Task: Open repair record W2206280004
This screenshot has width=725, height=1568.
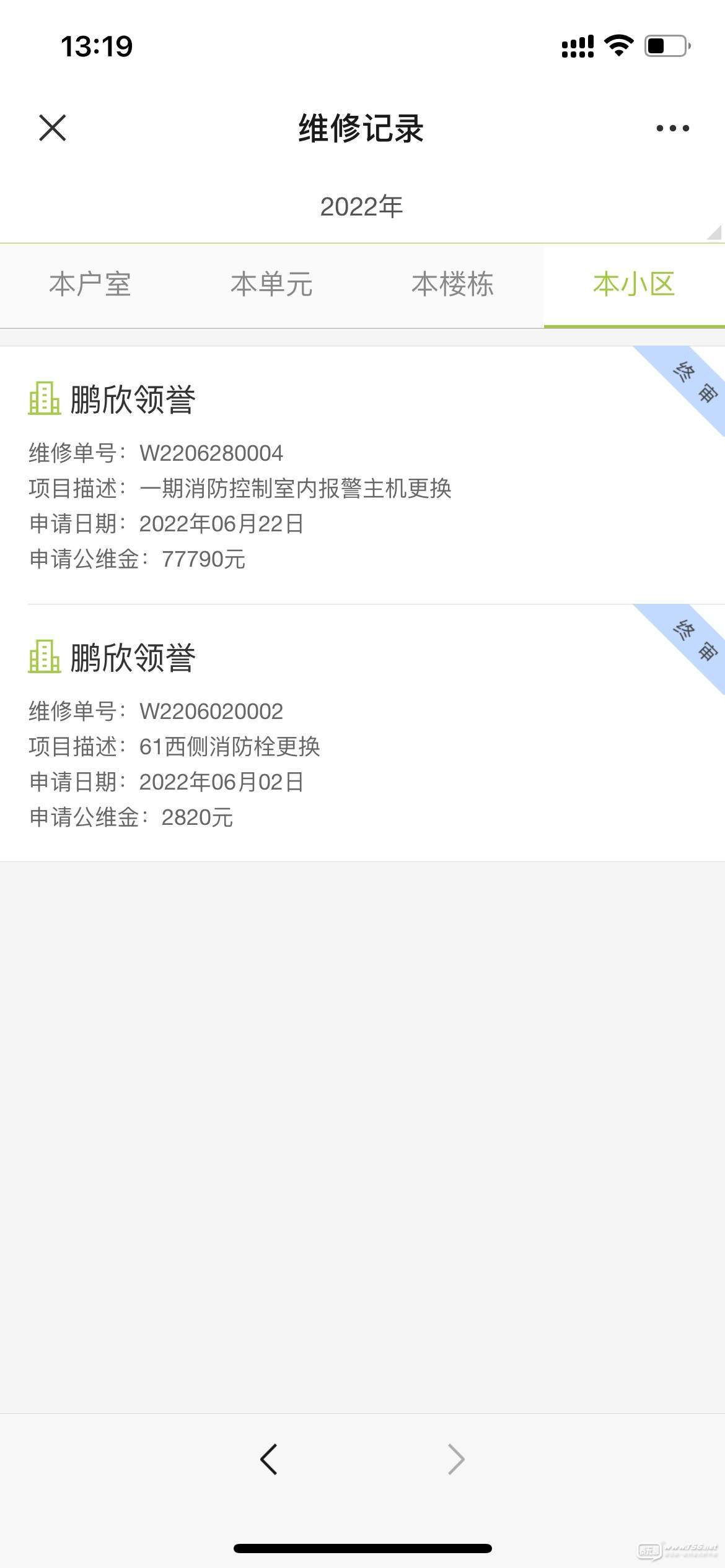Action: 362,475
